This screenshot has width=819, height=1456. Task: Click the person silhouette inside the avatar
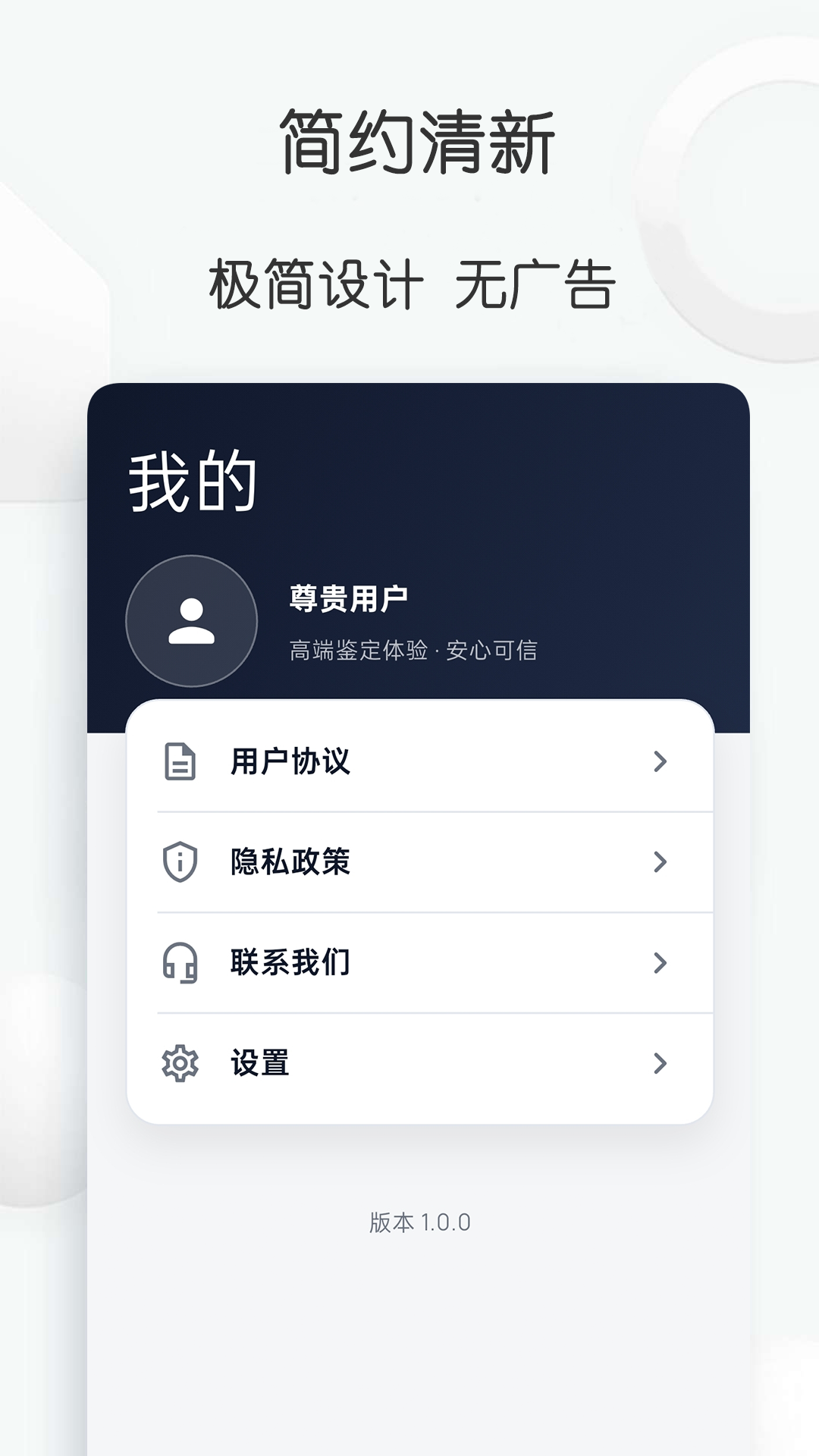point(191,620)
